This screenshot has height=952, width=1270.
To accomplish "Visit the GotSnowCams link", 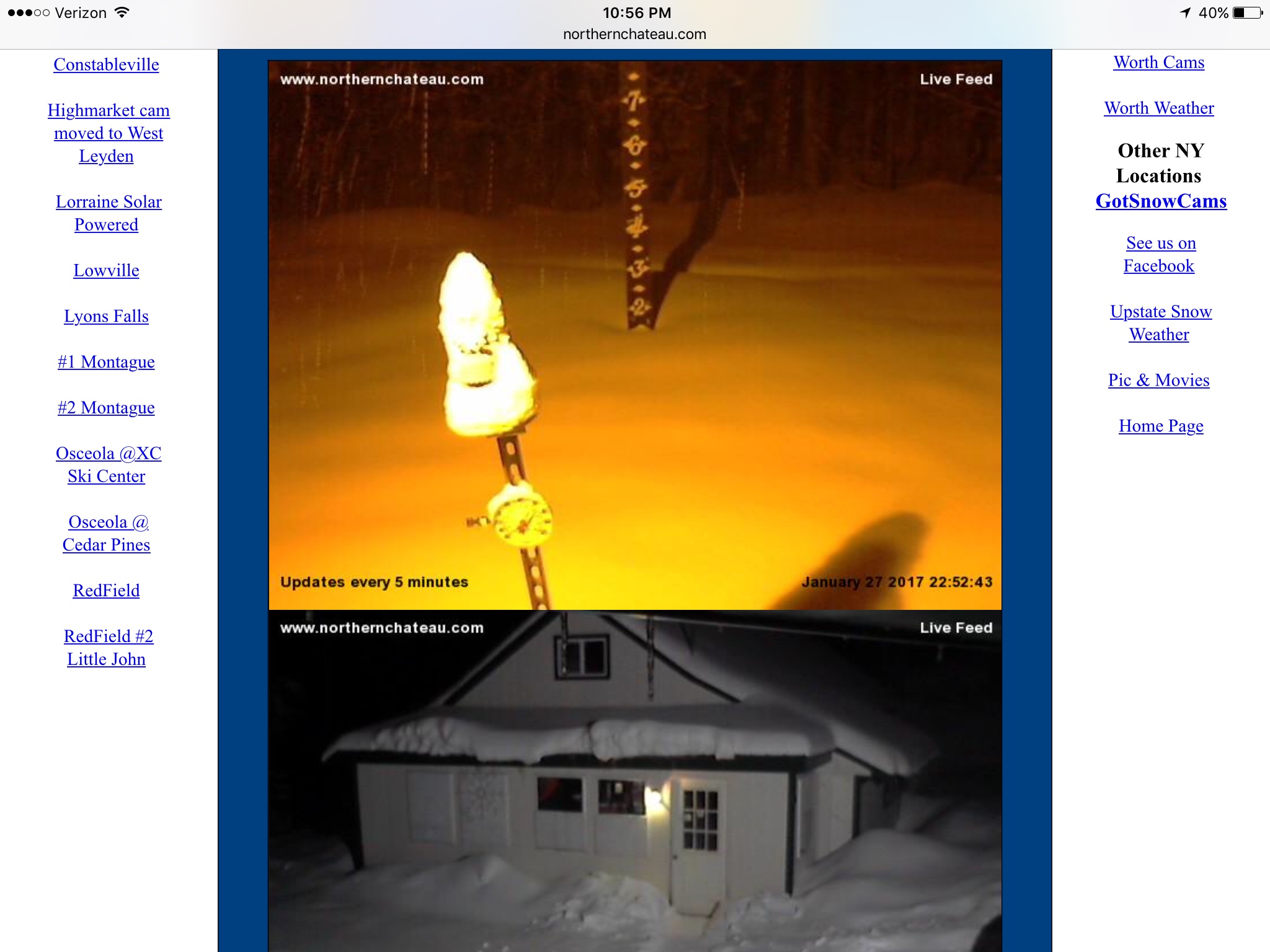I will pos(1161,201).
